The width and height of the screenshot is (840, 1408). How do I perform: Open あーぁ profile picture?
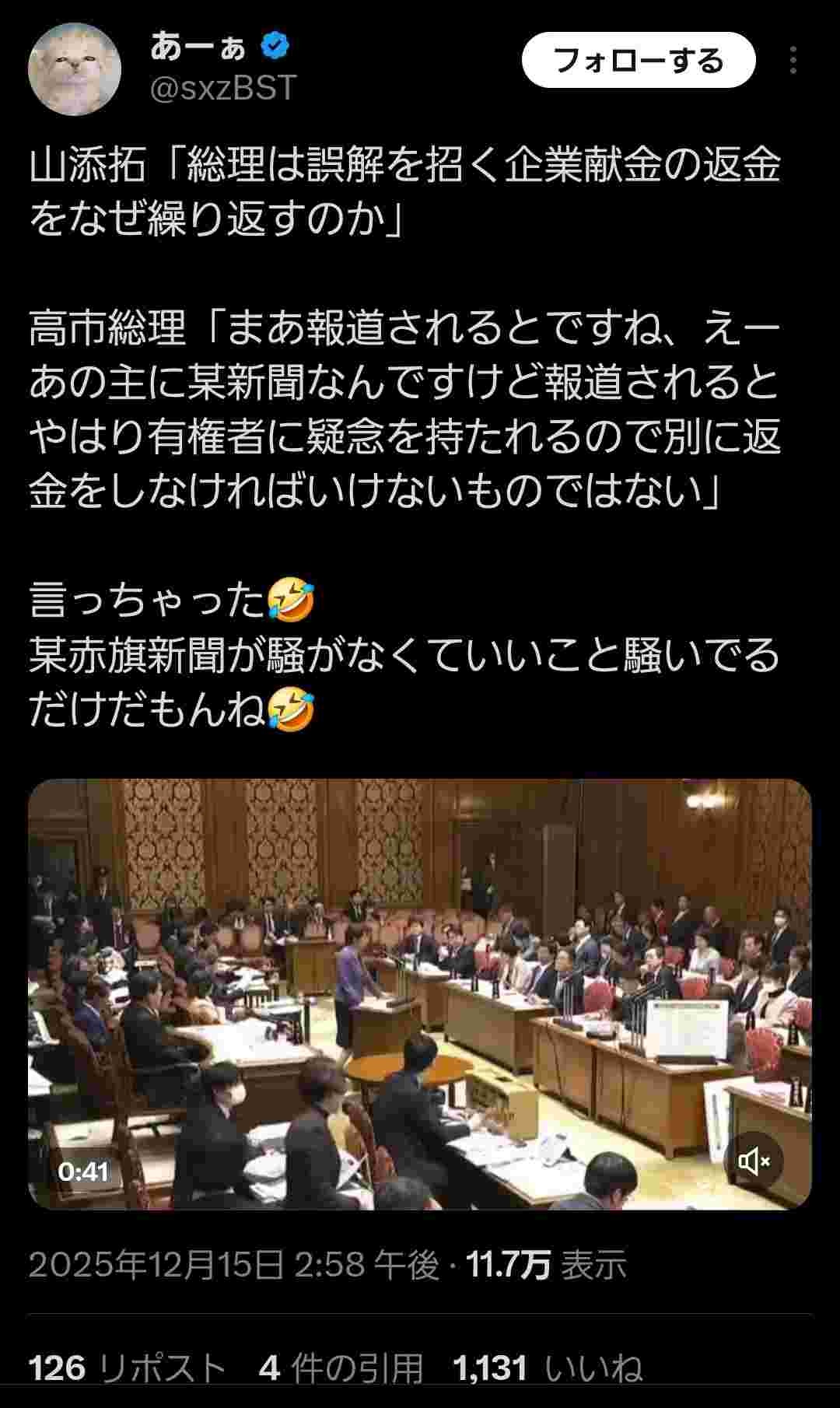(x=75, y=69)
